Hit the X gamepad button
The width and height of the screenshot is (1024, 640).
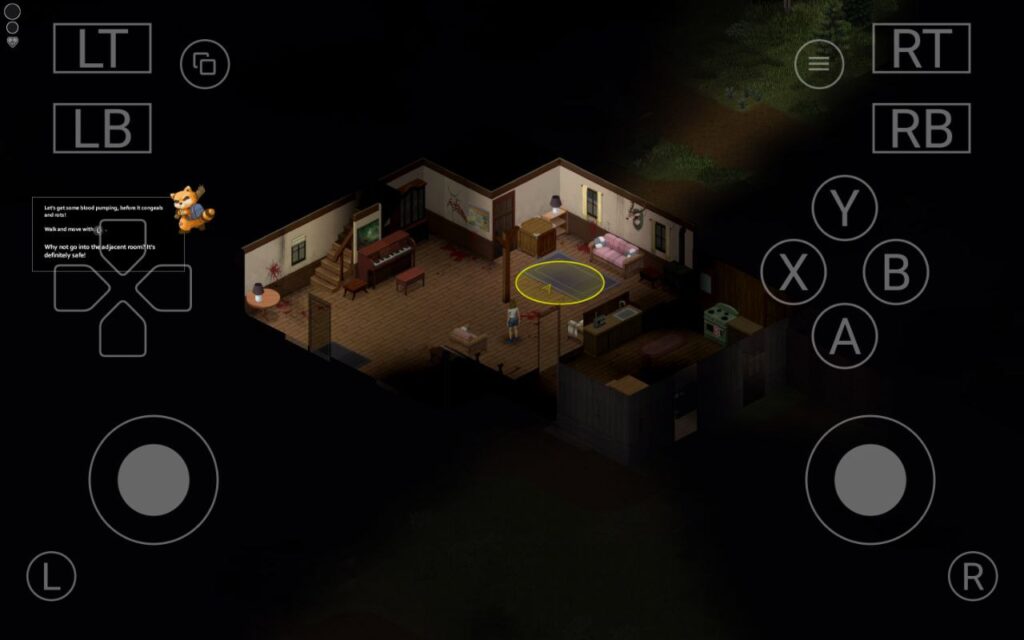(793, 272)
